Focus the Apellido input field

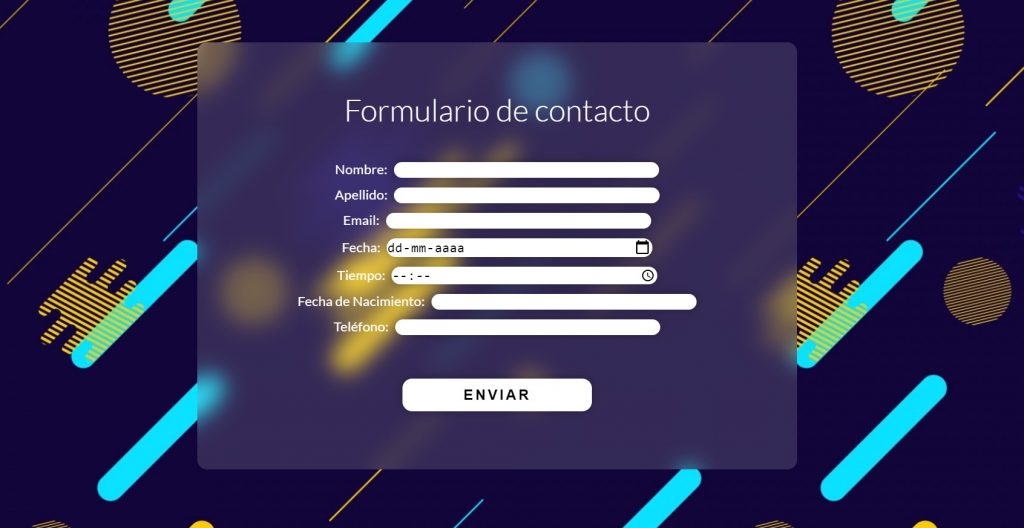click(x=526, y=195)
